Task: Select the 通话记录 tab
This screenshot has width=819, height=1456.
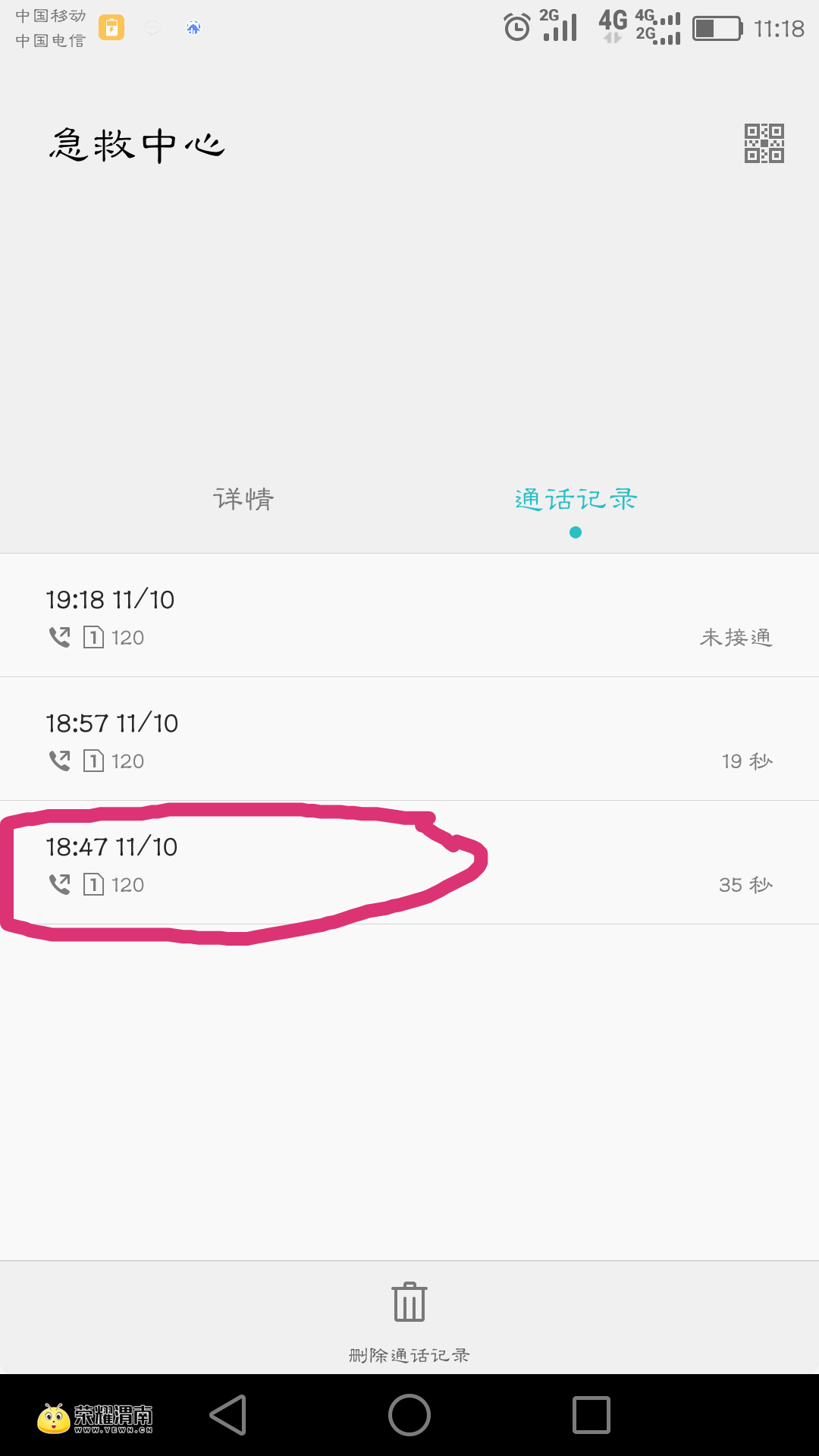Action: click(x=576, y=500)
